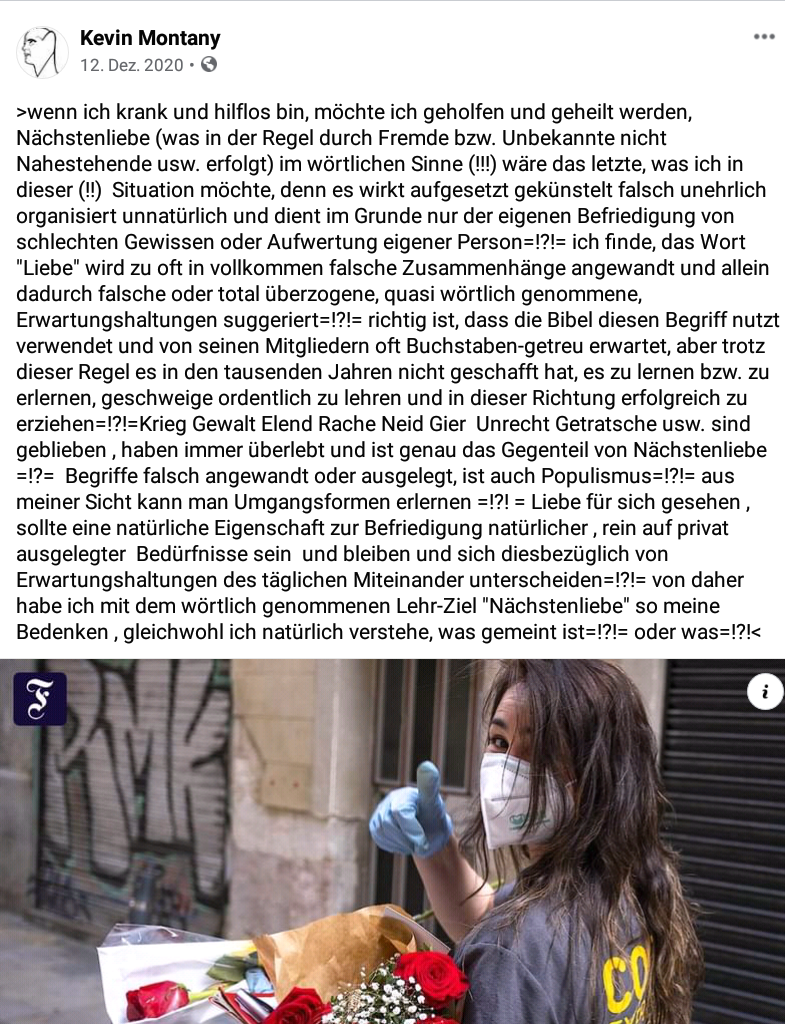Open the post's three-dot overflow menu
Viewport: 785px width, 1024px height.
pyautogui.click(x=764, y=37)
